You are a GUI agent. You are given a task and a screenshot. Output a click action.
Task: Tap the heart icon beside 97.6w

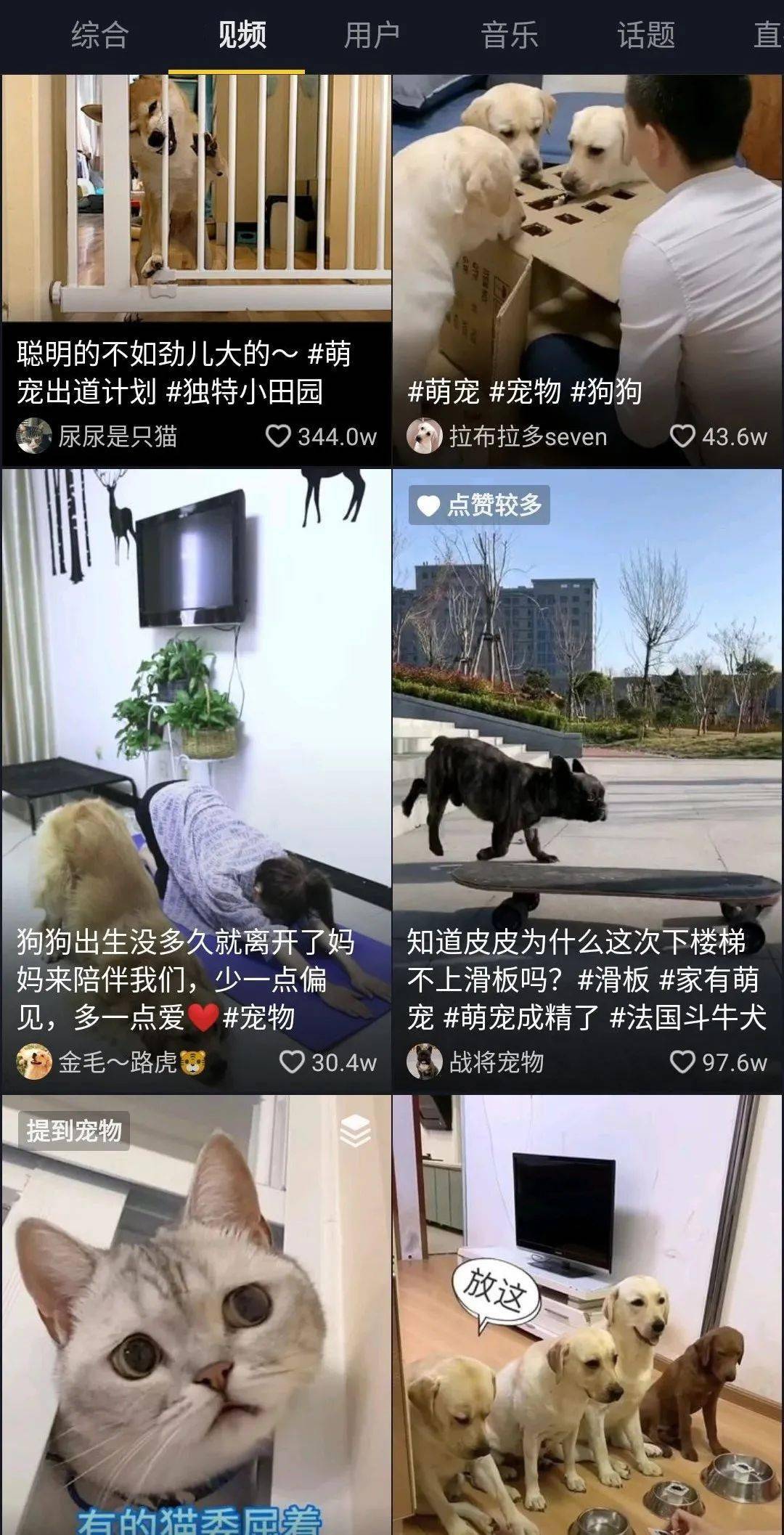point(681,1062)
